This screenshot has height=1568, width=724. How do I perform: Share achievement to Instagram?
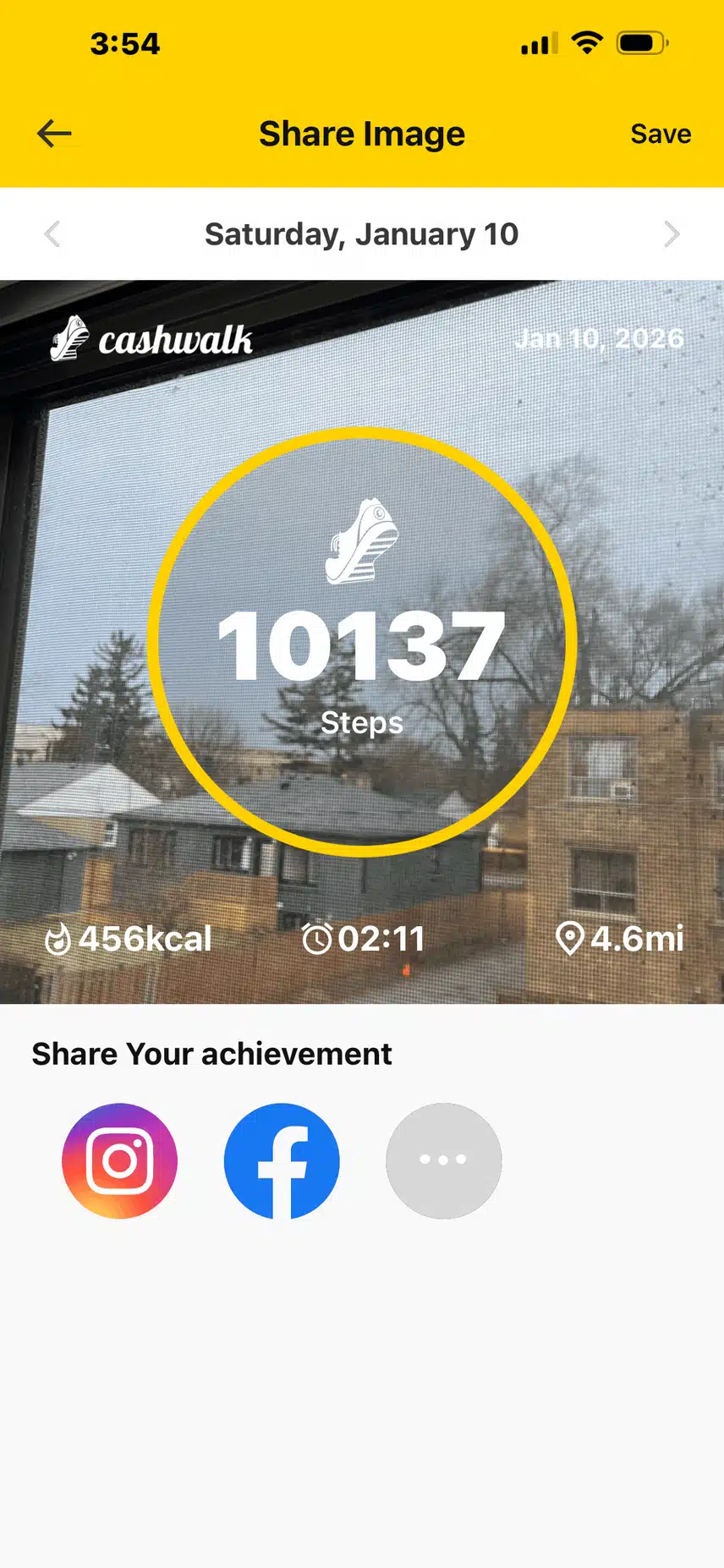click(x=120, y=1160)
